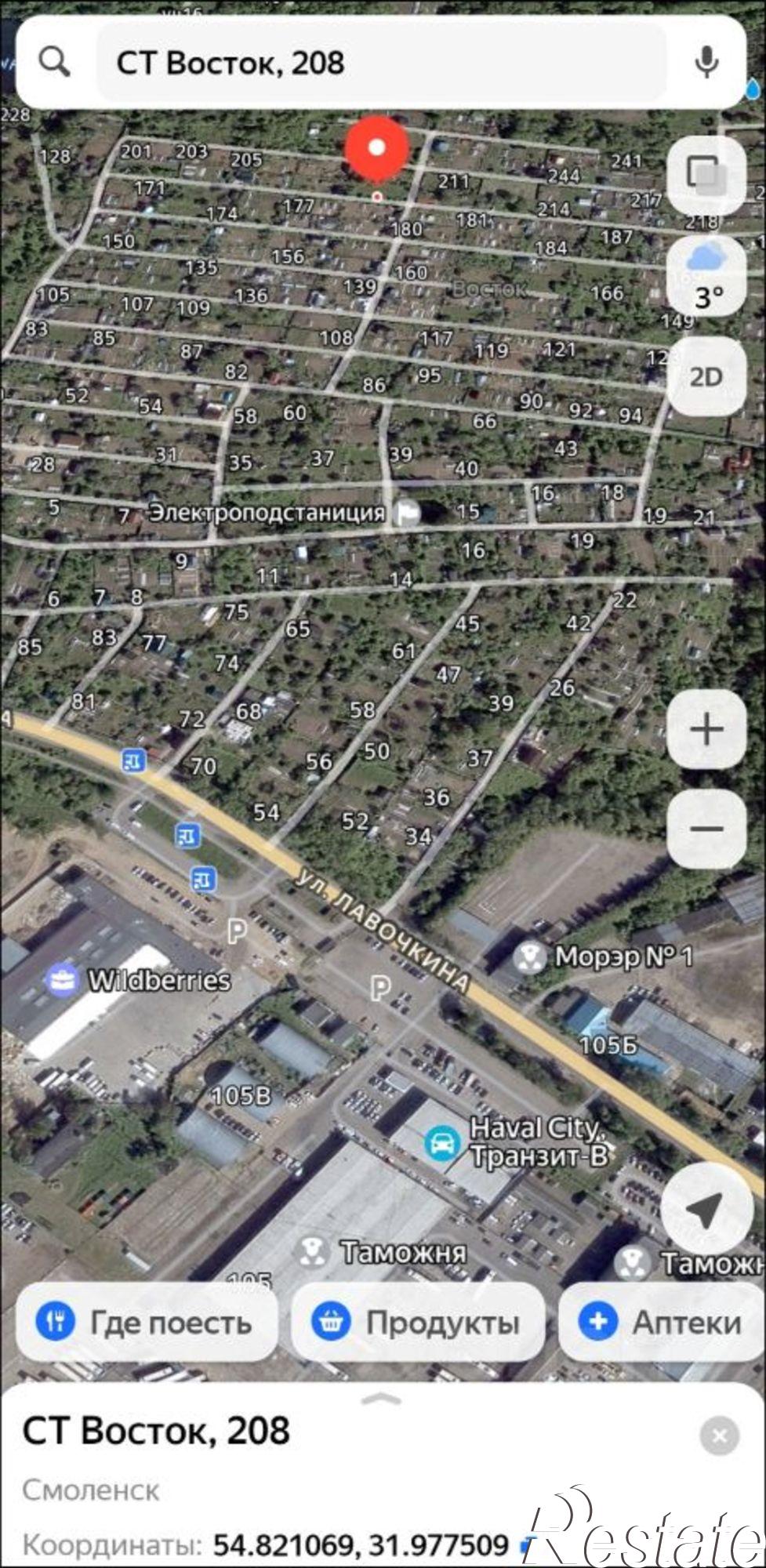Screen dimensions: 766x1568
Task: Center the map on my location
Action: click(x=702, y=1211)
